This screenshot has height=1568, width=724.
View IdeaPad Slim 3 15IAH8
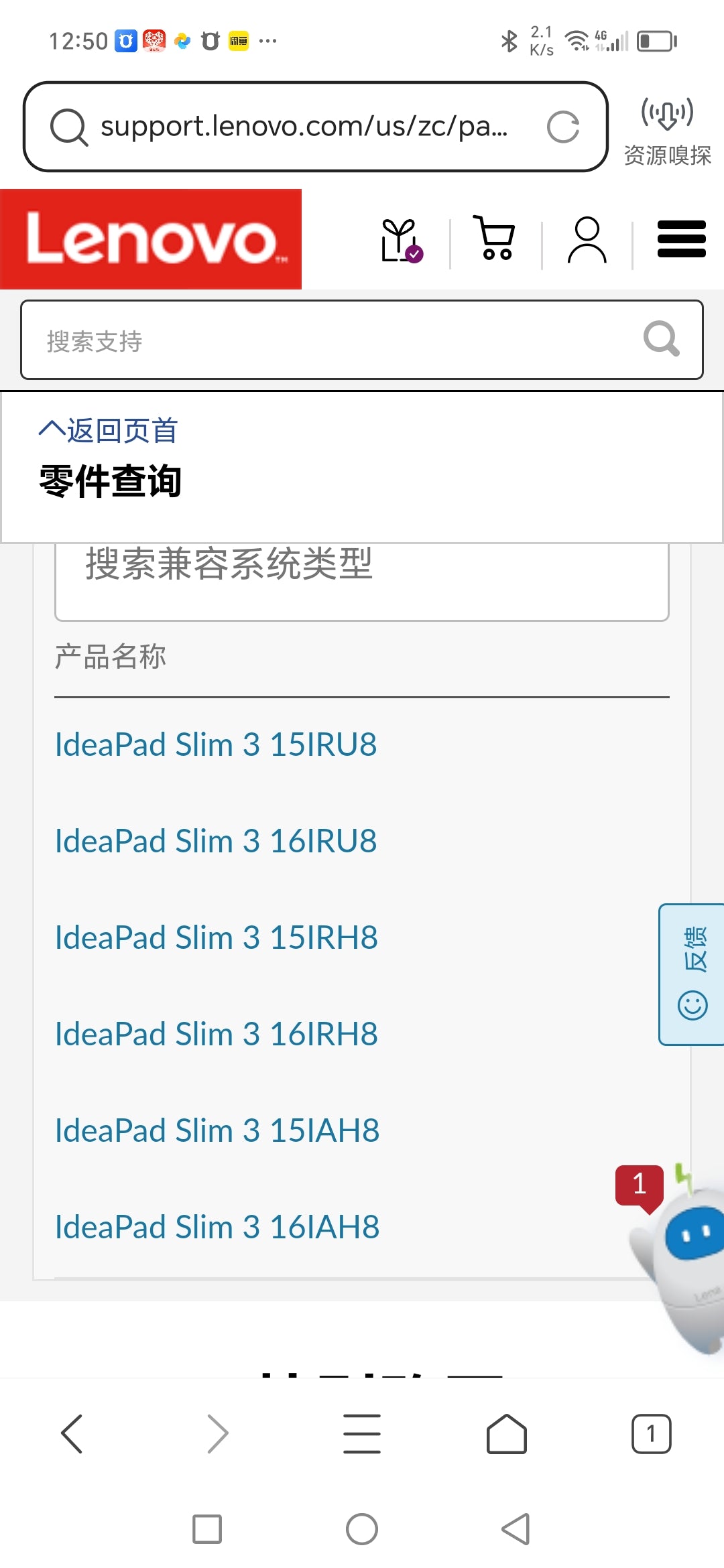(217, 1131)
